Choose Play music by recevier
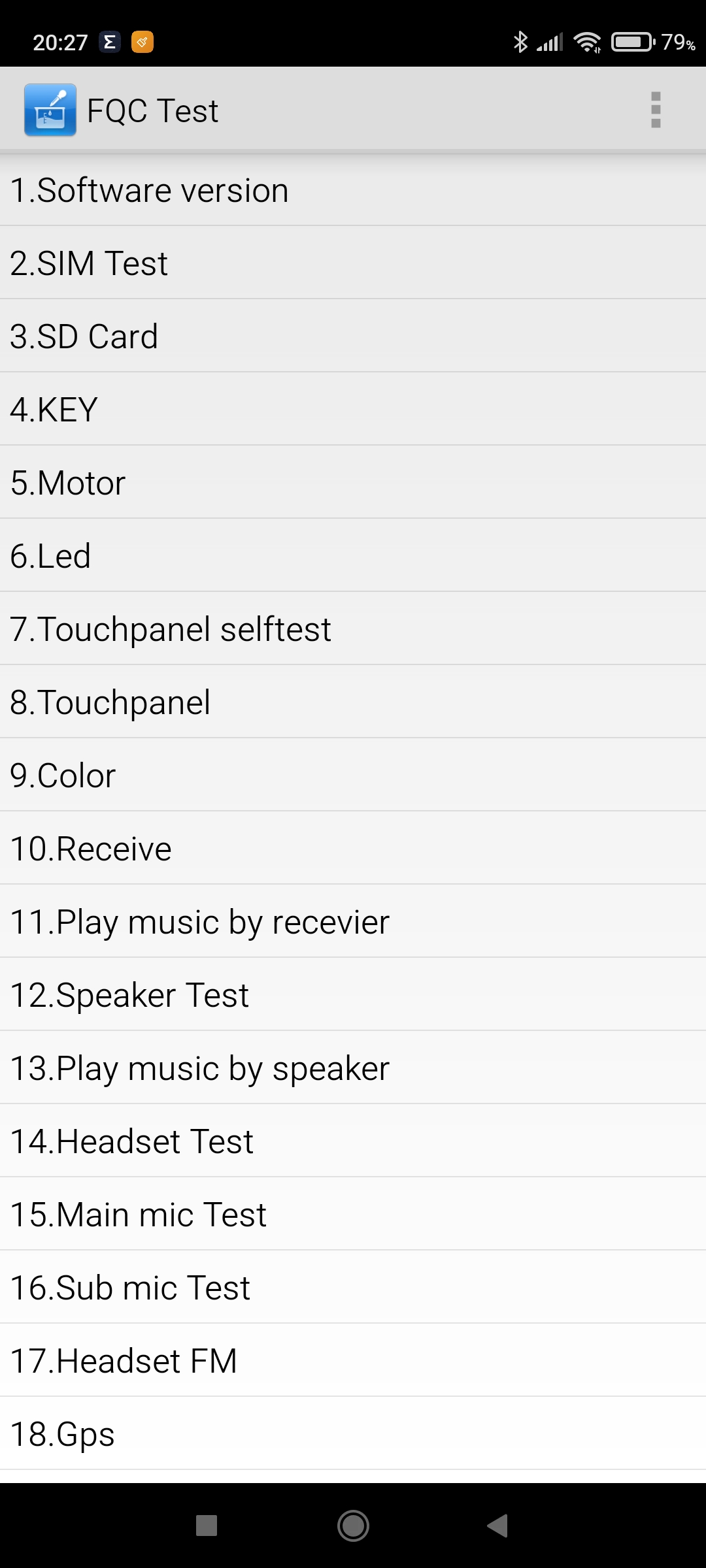Screen dimensions: 706x1568 click(x=353, y=922)
